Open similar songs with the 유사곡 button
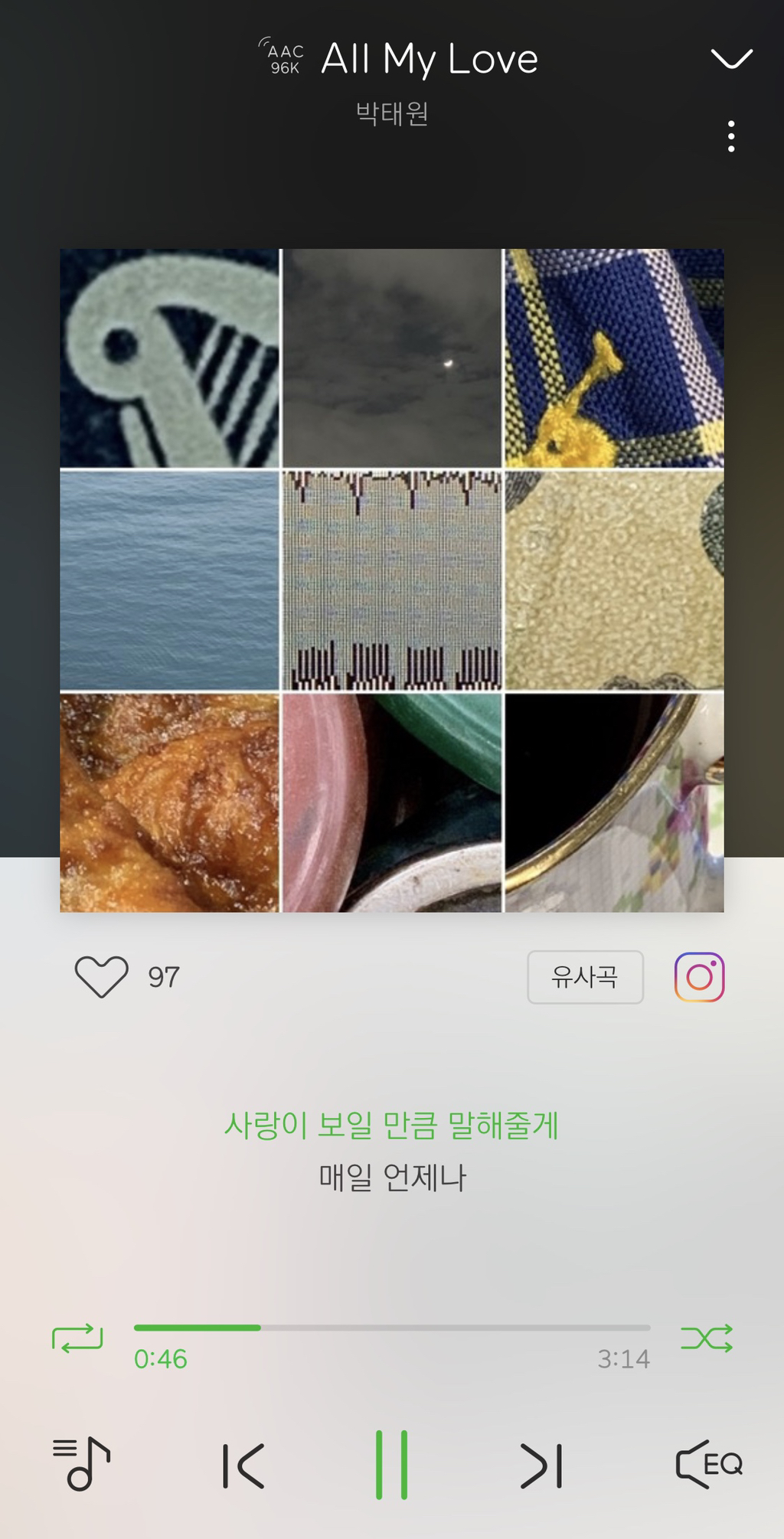 (x=585, y=977)
